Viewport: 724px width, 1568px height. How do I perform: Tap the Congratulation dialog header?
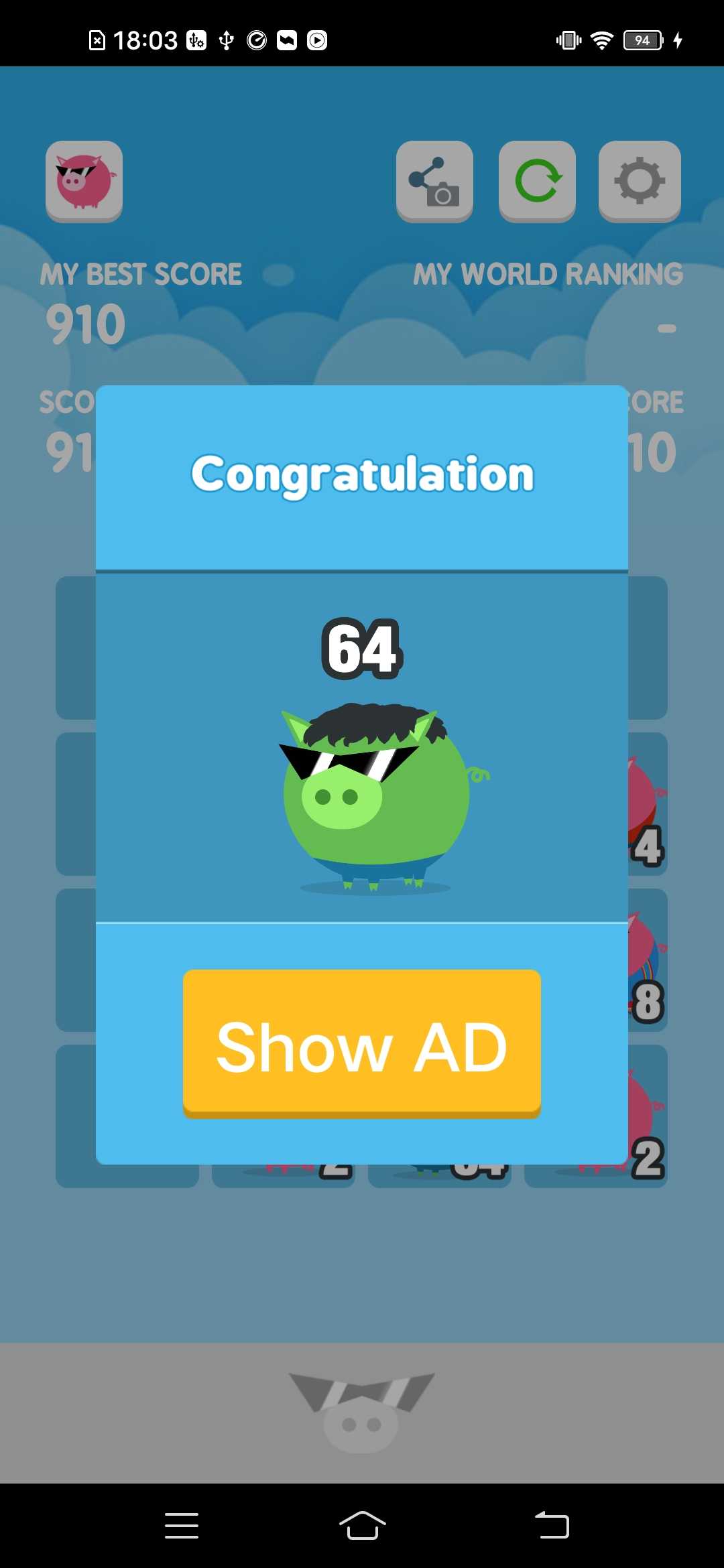tap(362, 474)
